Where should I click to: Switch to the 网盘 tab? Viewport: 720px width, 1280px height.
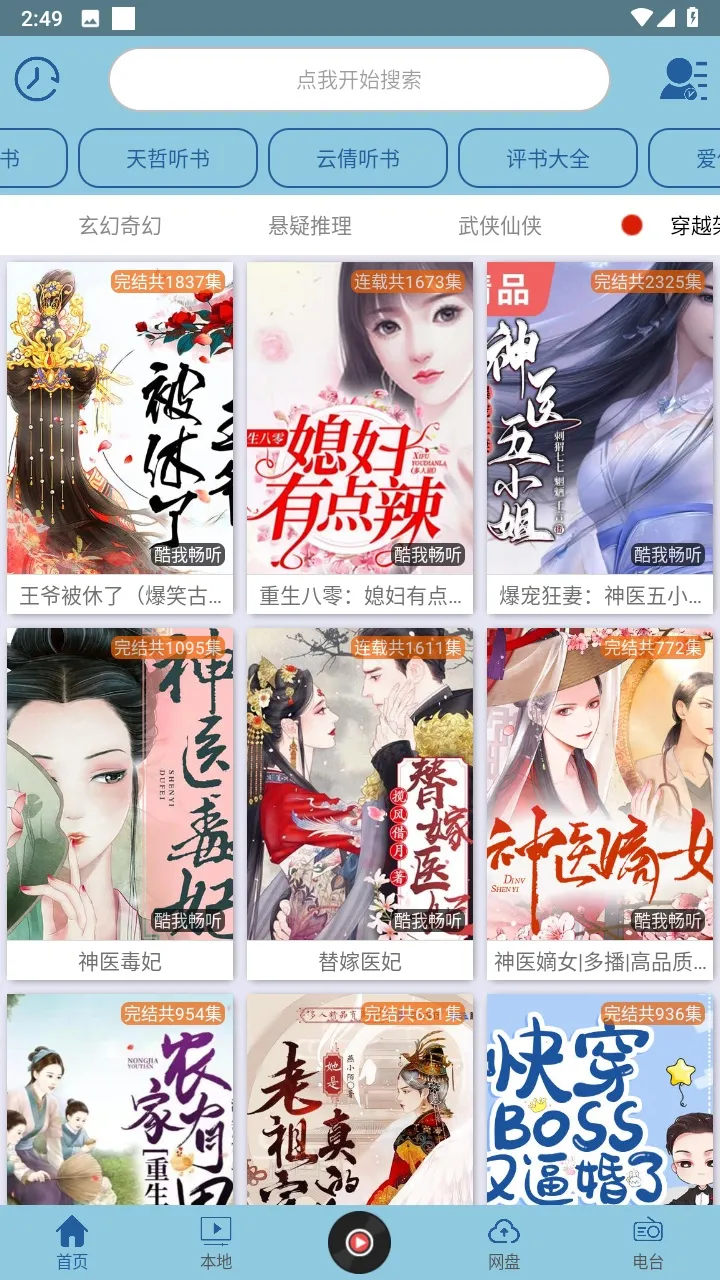(504, 1243)
